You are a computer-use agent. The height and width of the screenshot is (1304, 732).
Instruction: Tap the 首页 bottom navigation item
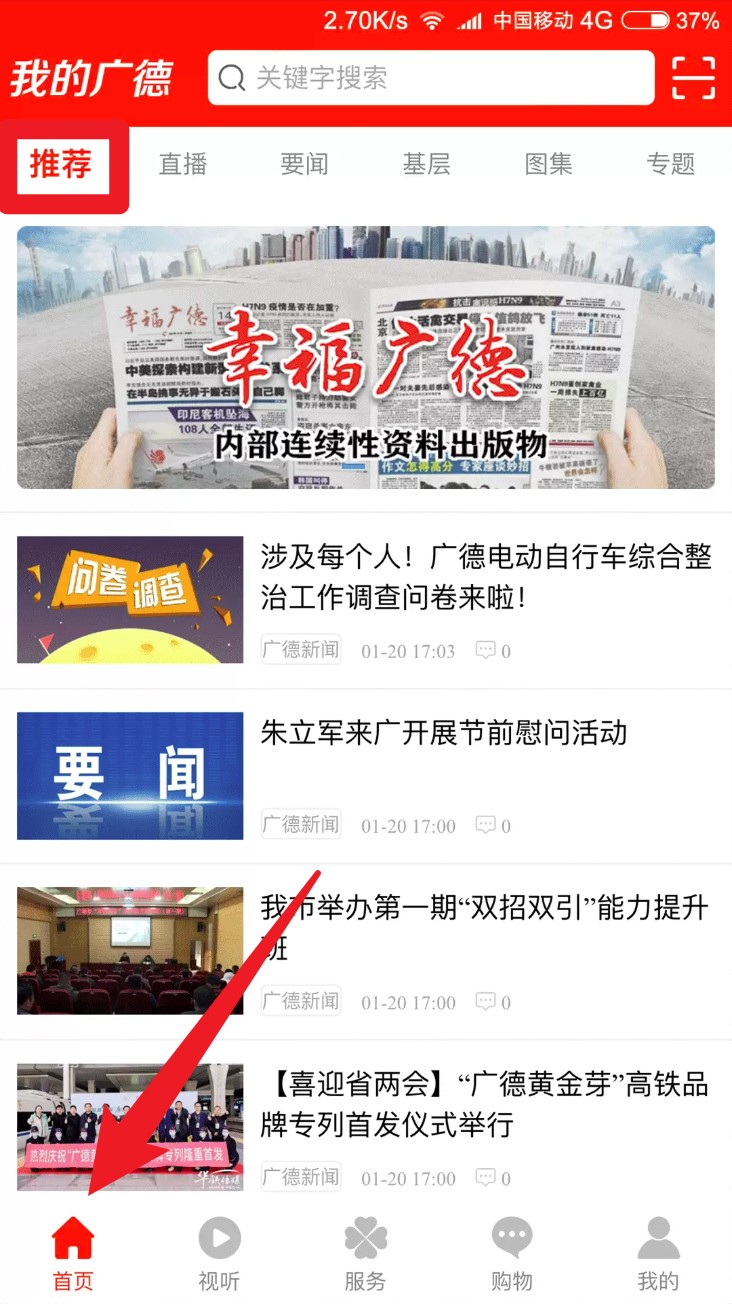tap(73, 1252)
